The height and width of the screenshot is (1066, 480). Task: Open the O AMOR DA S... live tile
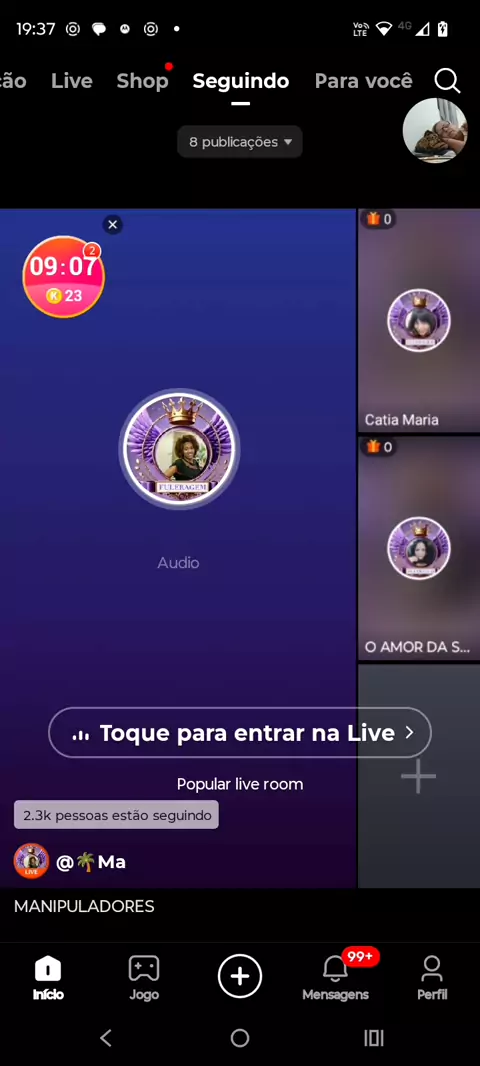[x=419, y=548]
